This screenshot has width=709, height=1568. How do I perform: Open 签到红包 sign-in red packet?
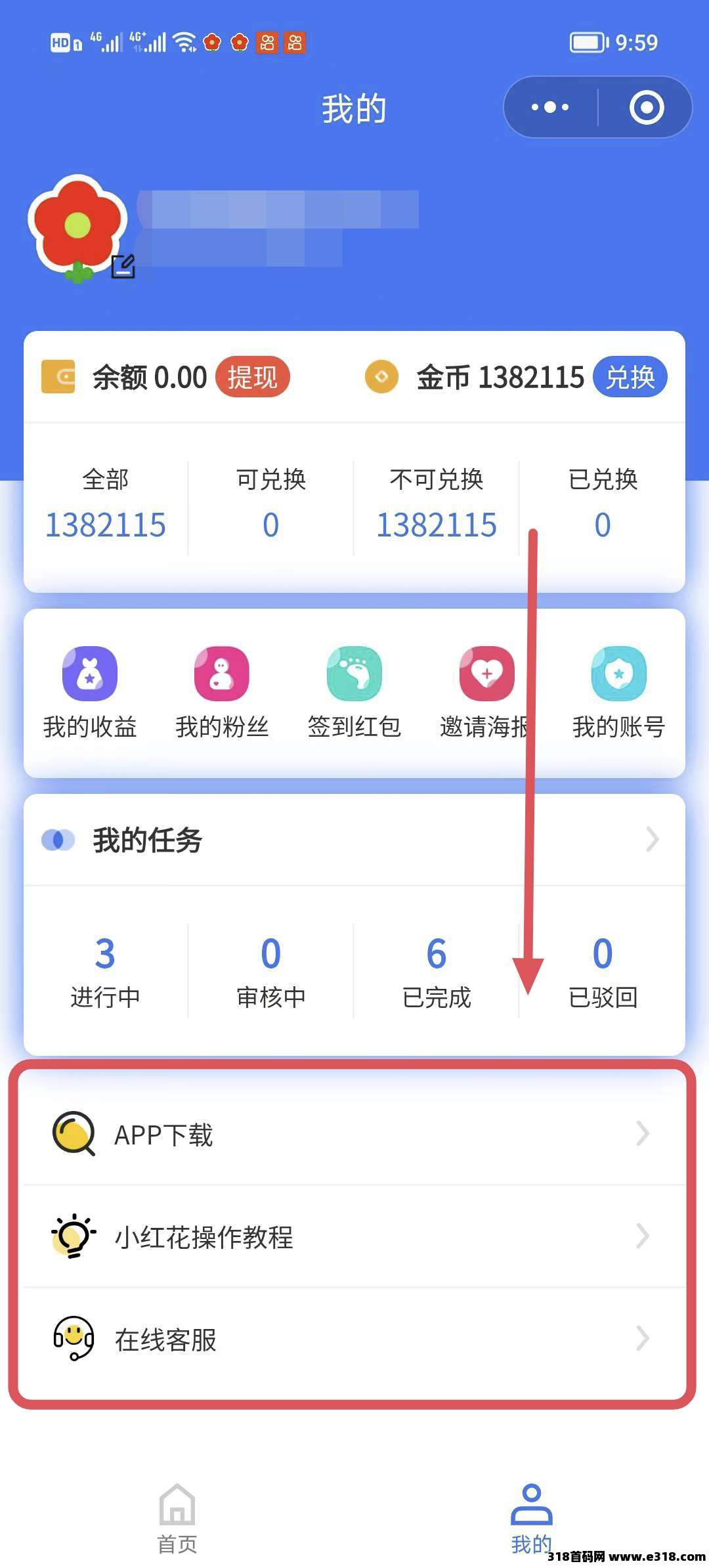[354, 692]
